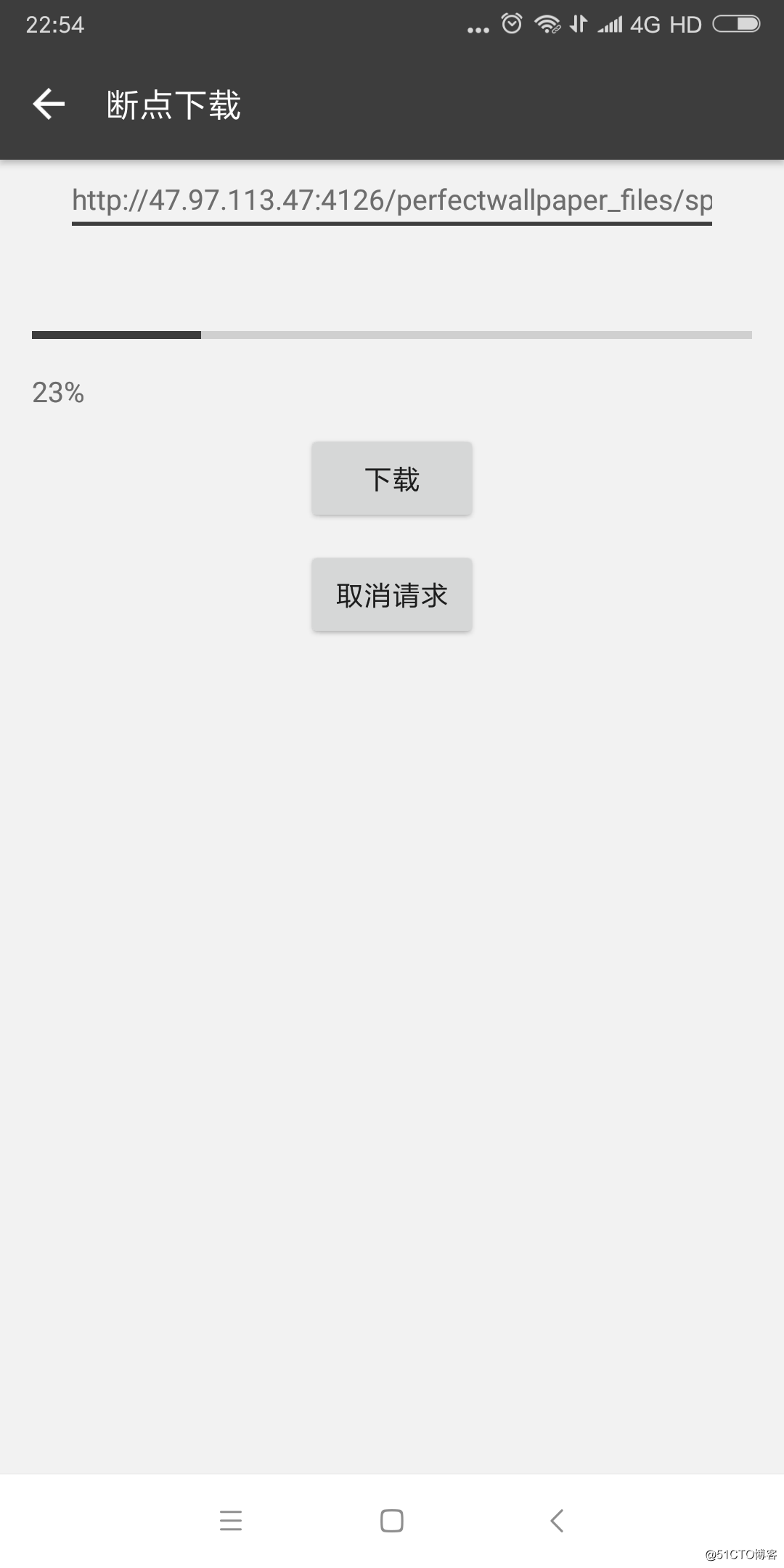Tap the alarm clock status bar icon
Image resolution: width=784 pixels, height=1568 pixels.
click(511, 24)
